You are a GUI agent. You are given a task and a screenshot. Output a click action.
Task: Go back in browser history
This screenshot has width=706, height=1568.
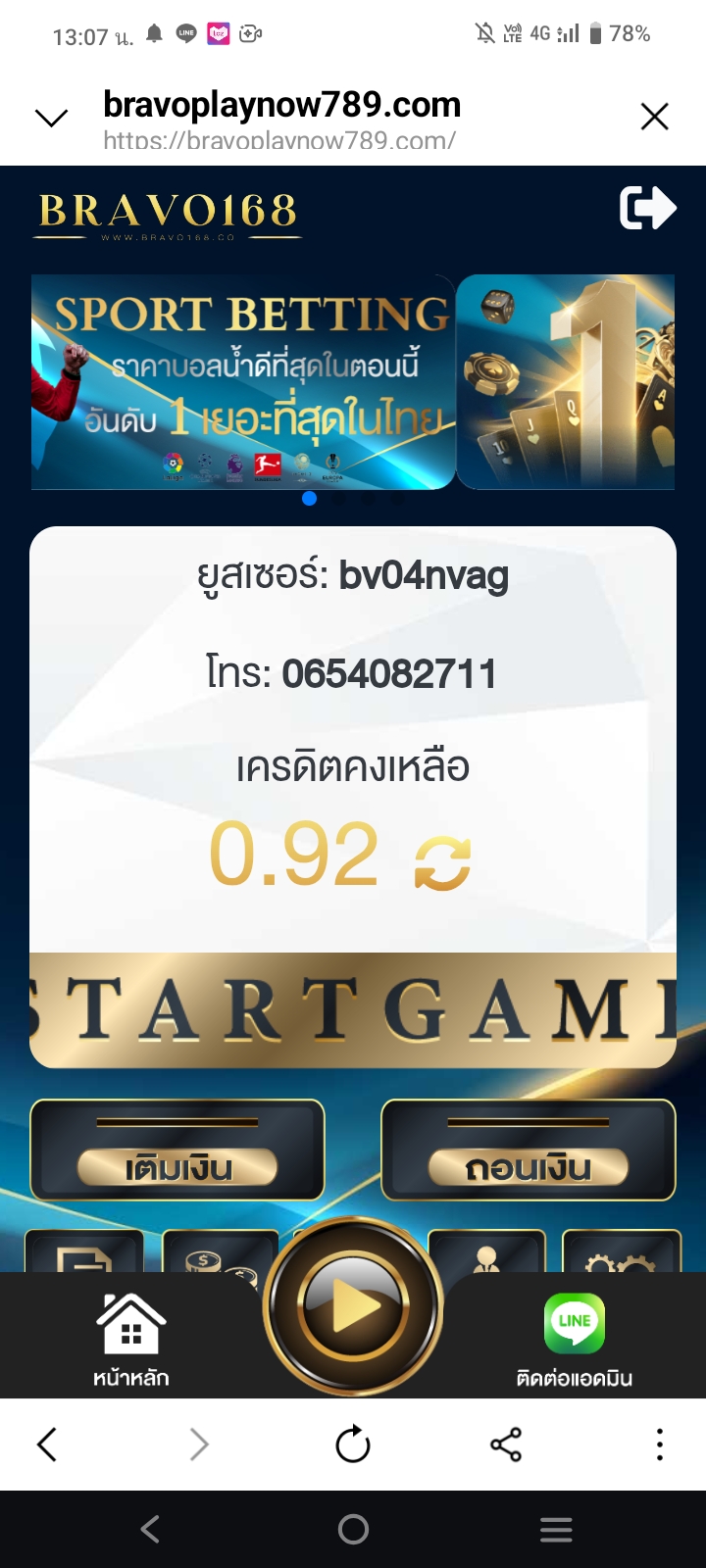(x=47, y=1445)
